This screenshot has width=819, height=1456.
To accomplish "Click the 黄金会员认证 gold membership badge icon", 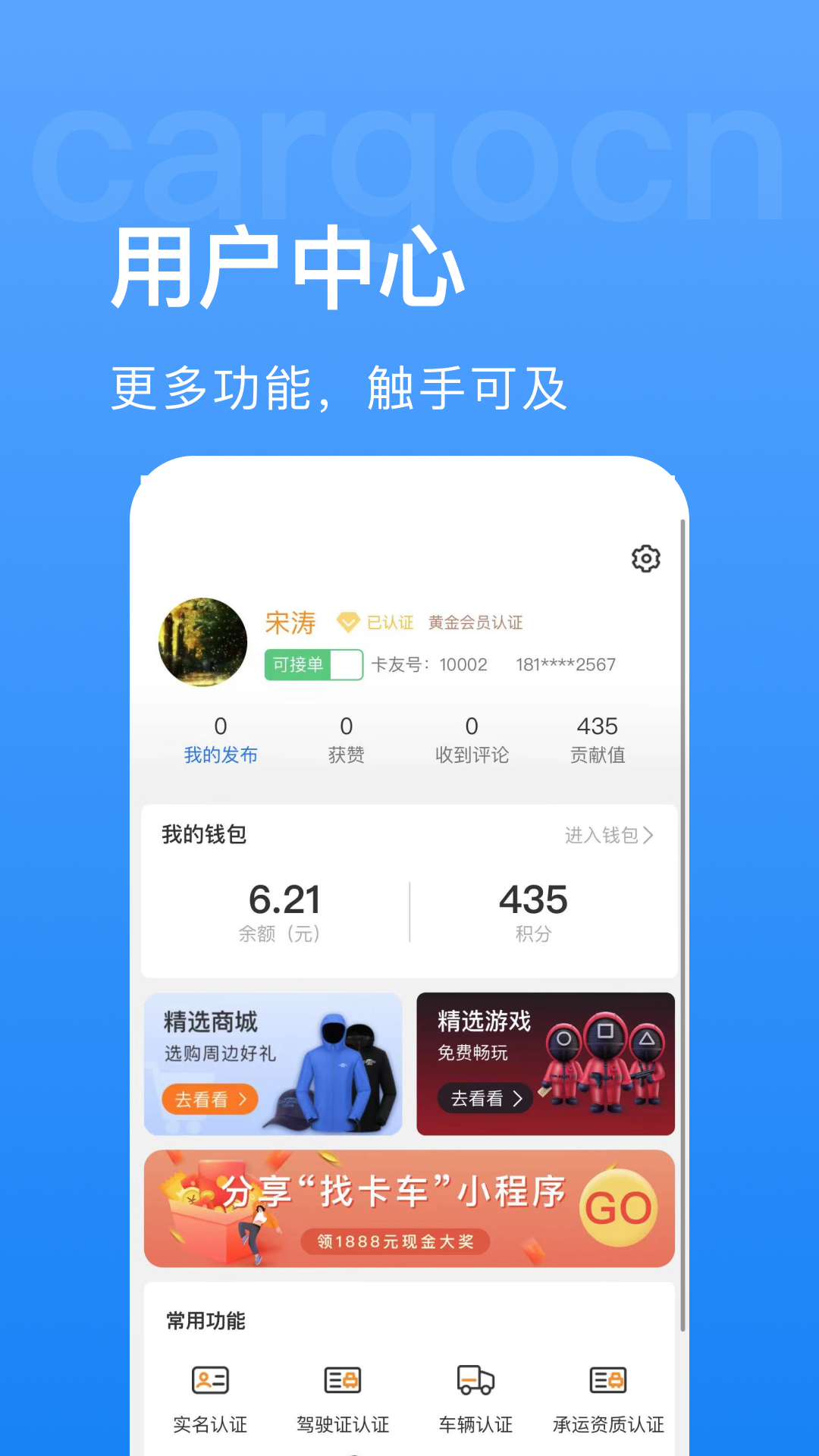I will coord(478,622).
